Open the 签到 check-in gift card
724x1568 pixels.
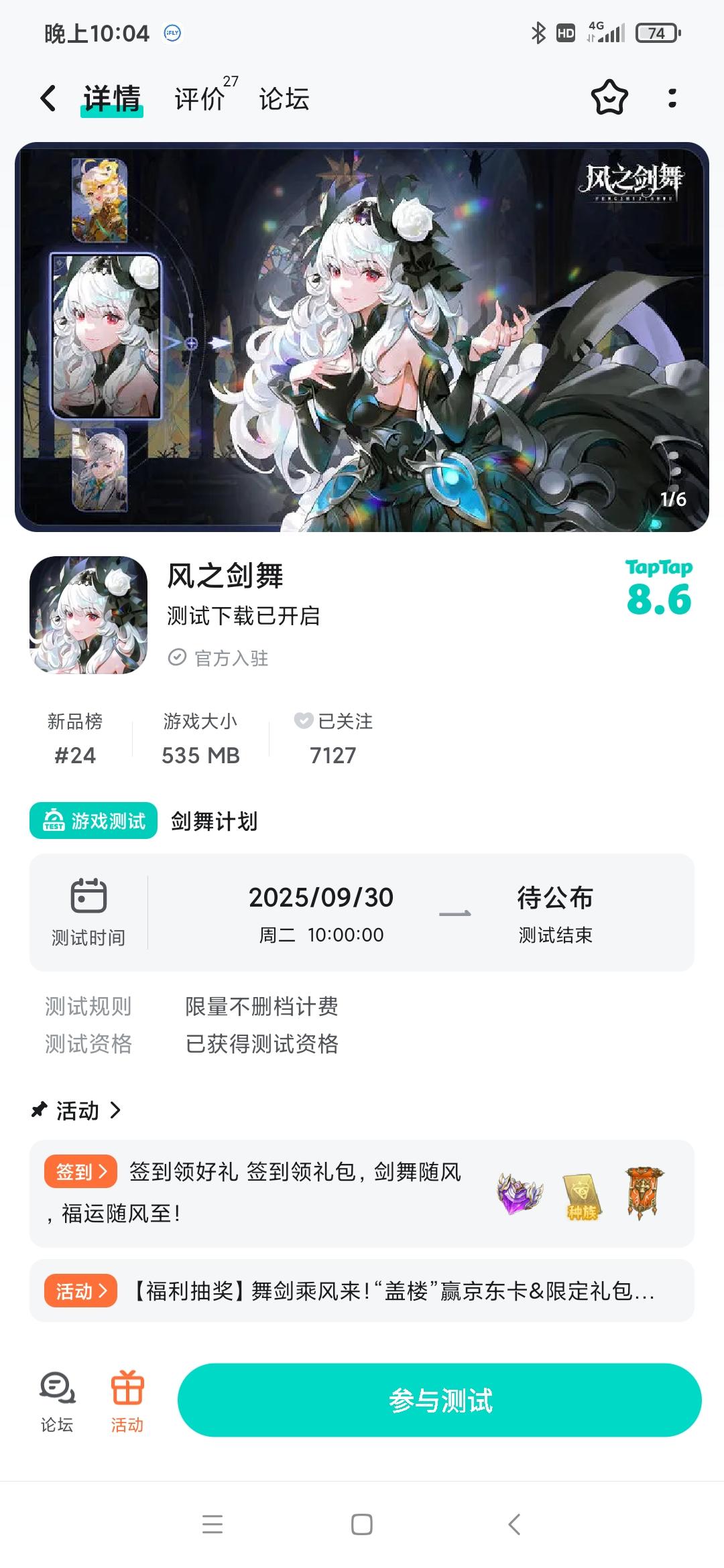click(362, 1193)
